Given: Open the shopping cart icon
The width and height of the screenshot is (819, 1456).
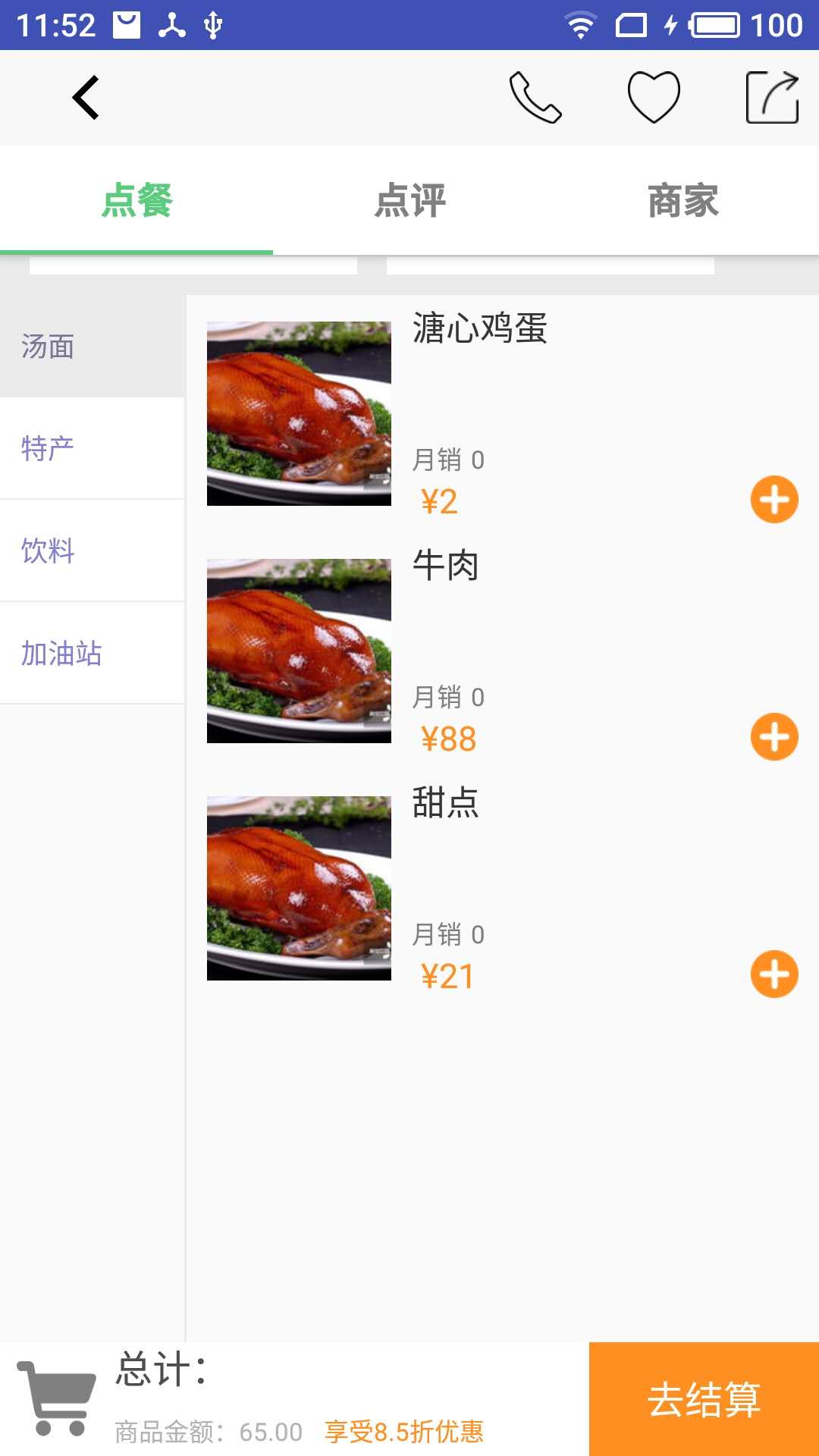Looking at the screenshot, I should [57, 1398].
